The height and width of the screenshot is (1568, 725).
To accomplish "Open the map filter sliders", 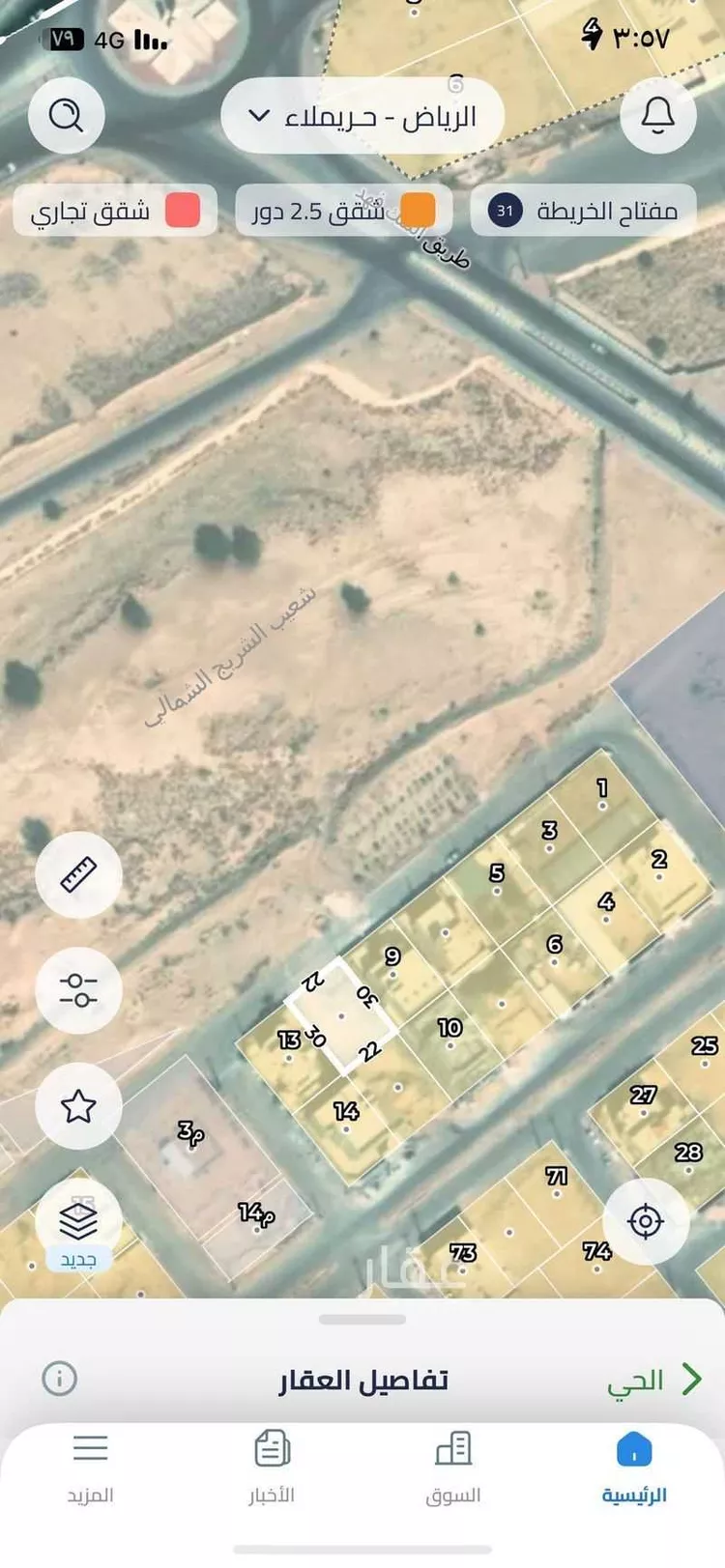I will [x=78, y=989].
